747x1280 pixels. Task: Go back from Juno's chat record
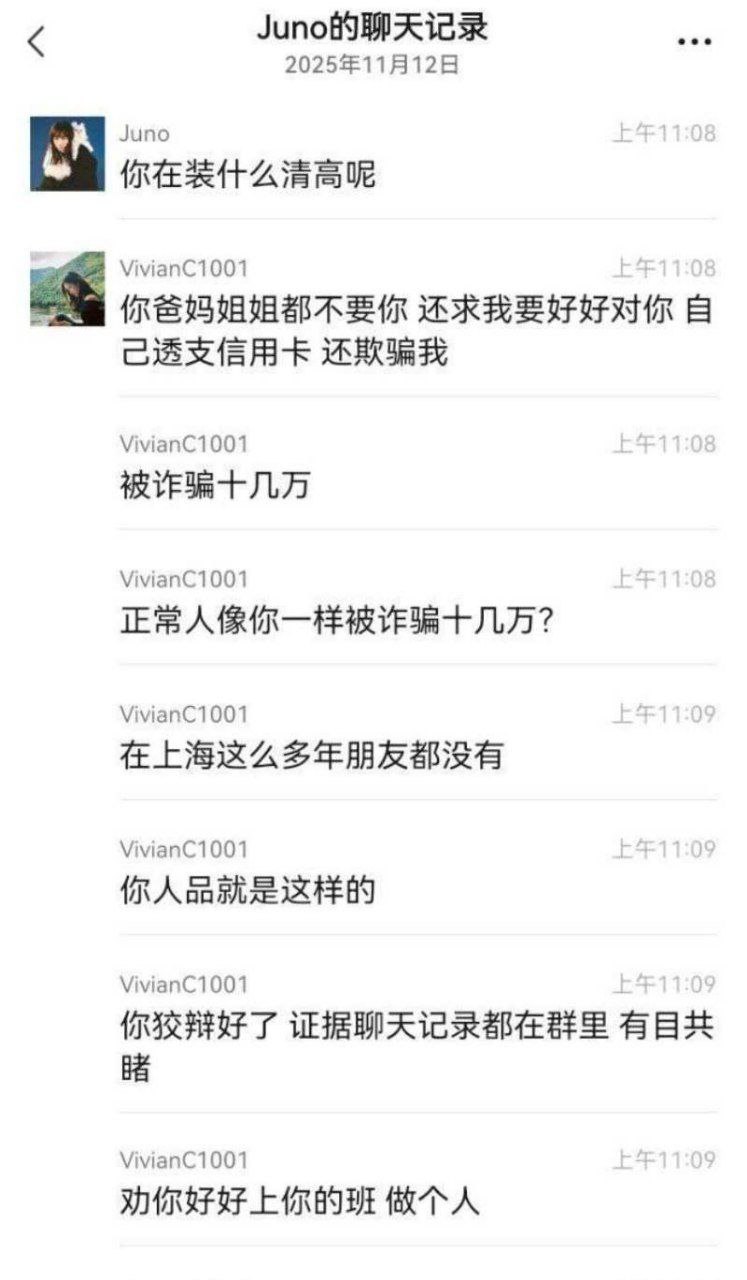tap(37, 42)
